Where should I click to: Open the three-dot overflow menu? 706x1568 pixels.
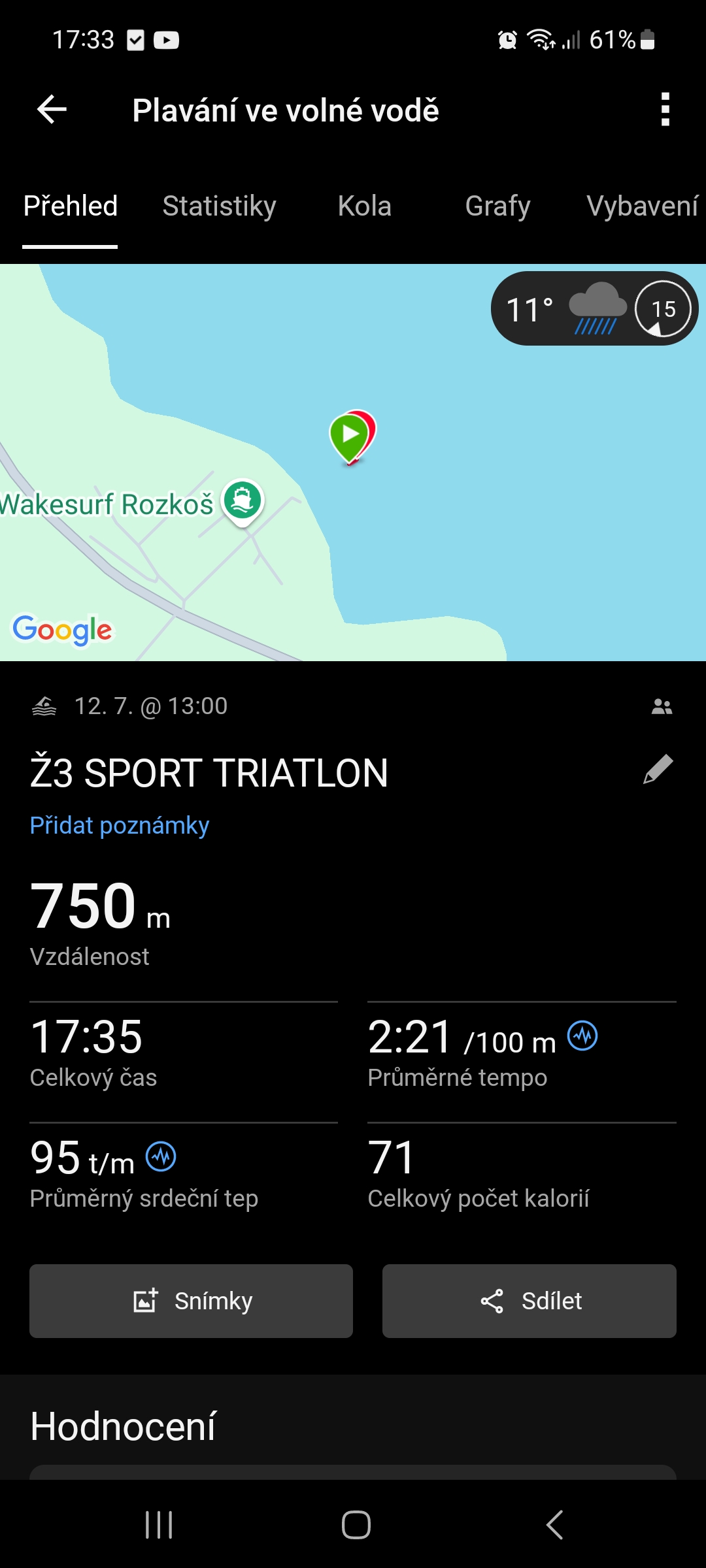click(x=665, y=109)
